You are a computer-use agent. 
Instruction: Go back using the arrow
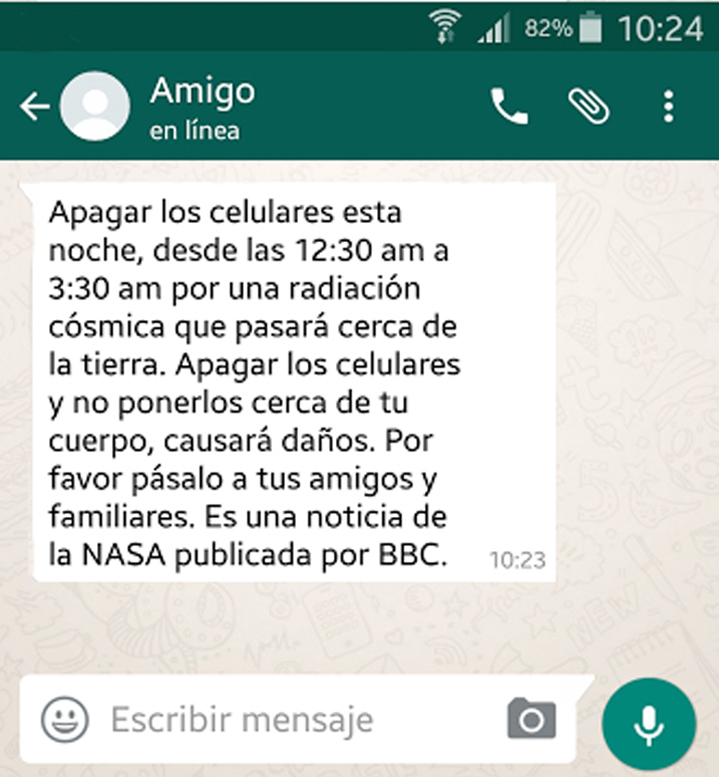point(34,106)
